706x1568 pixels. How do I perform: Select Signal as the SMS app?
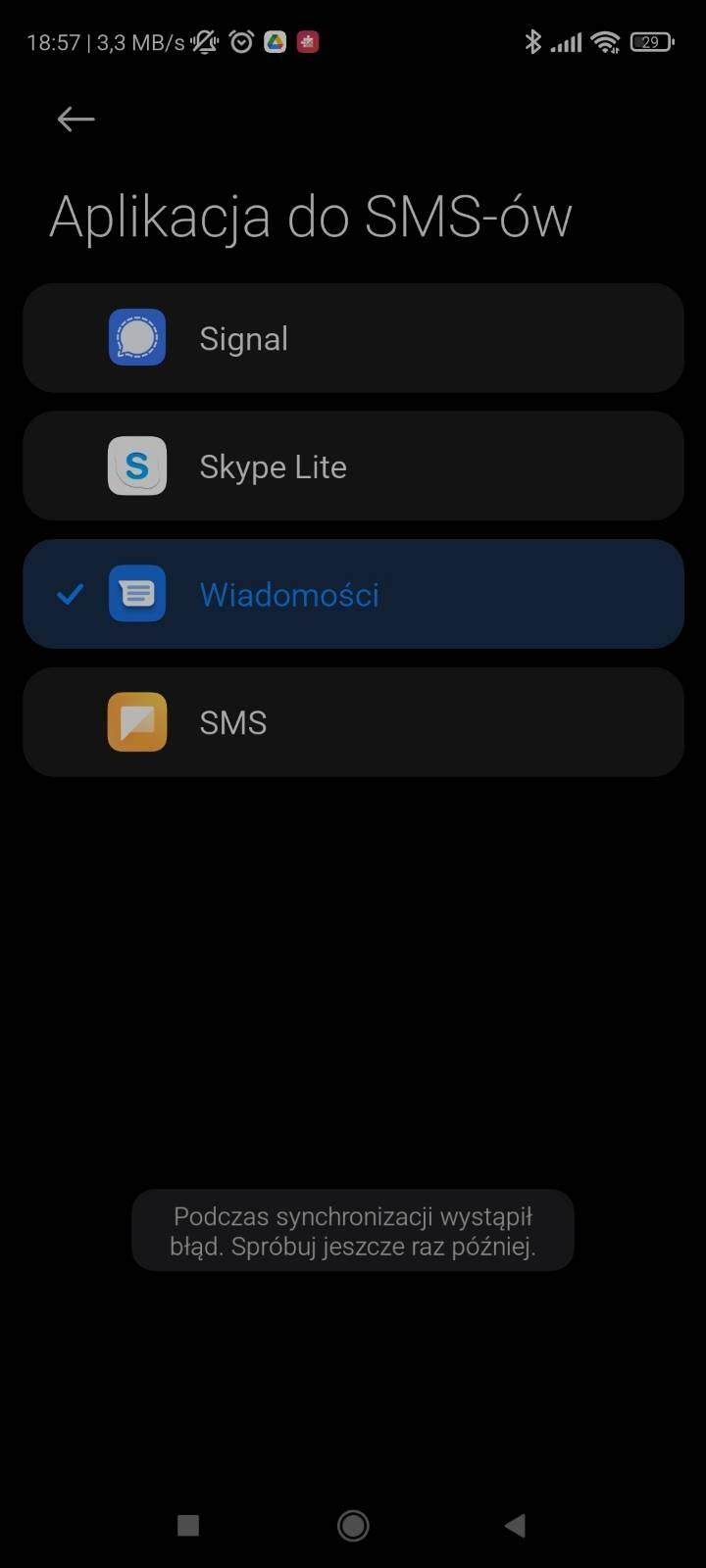click(353, 338)
